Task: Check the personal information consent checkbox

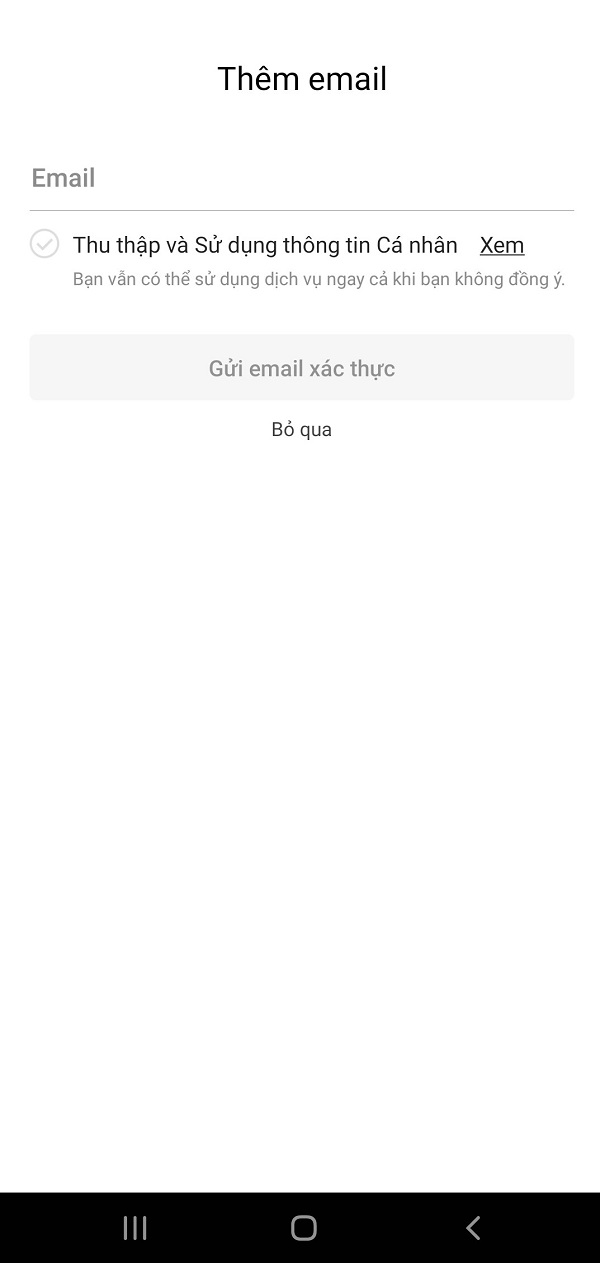Action: (x=45, y=244)
